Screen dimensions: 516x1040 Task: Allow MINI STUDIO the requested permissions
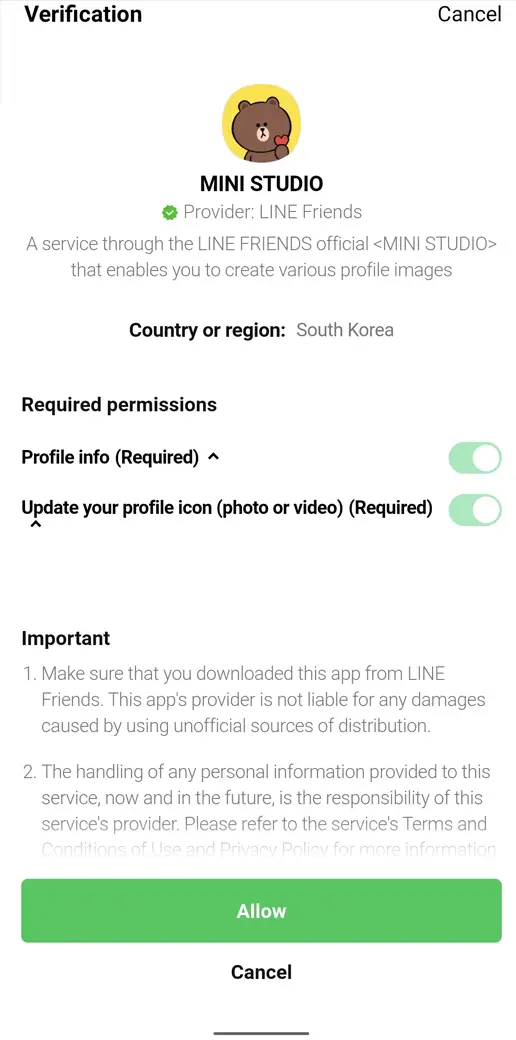(x=261, y=911)
